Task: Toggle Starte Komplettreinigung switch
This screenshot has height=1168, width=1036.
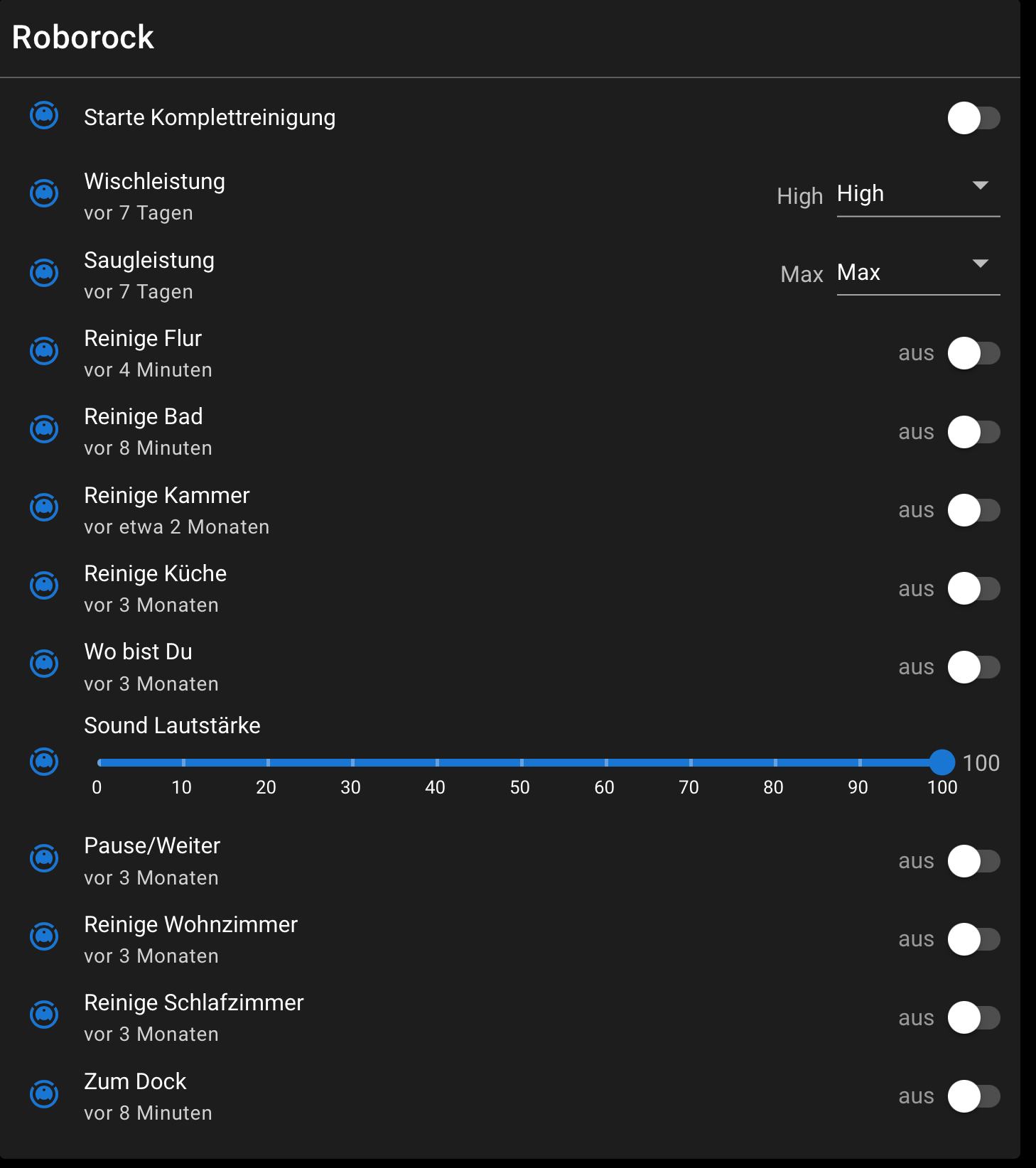Action: click(973, 118)
